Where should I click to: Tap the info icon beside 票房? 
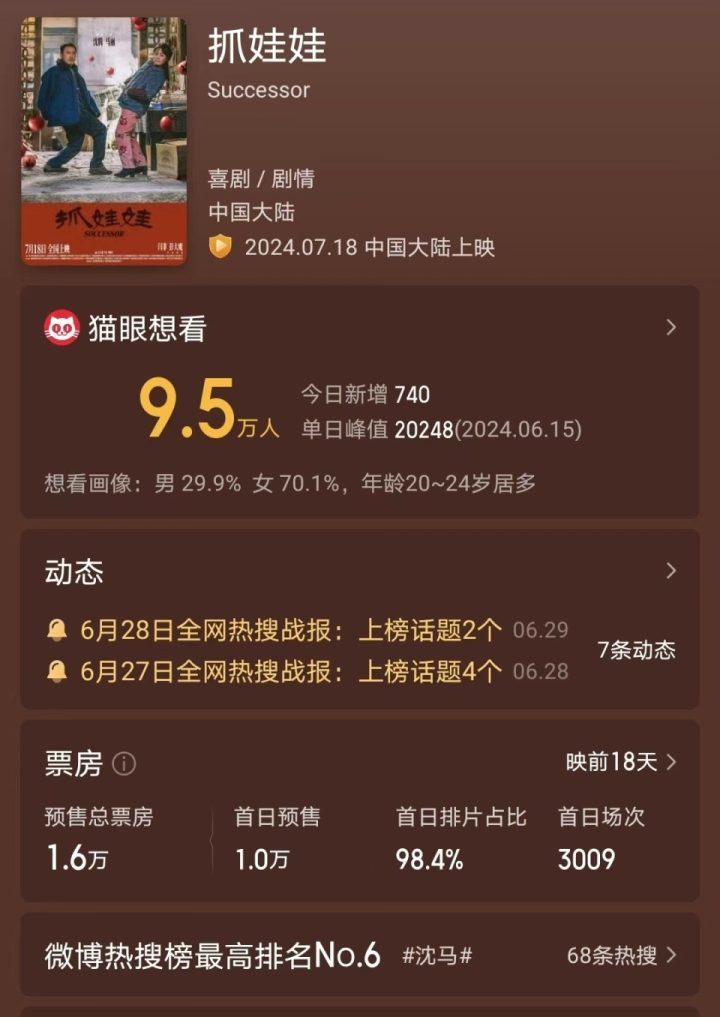(124, 764)
